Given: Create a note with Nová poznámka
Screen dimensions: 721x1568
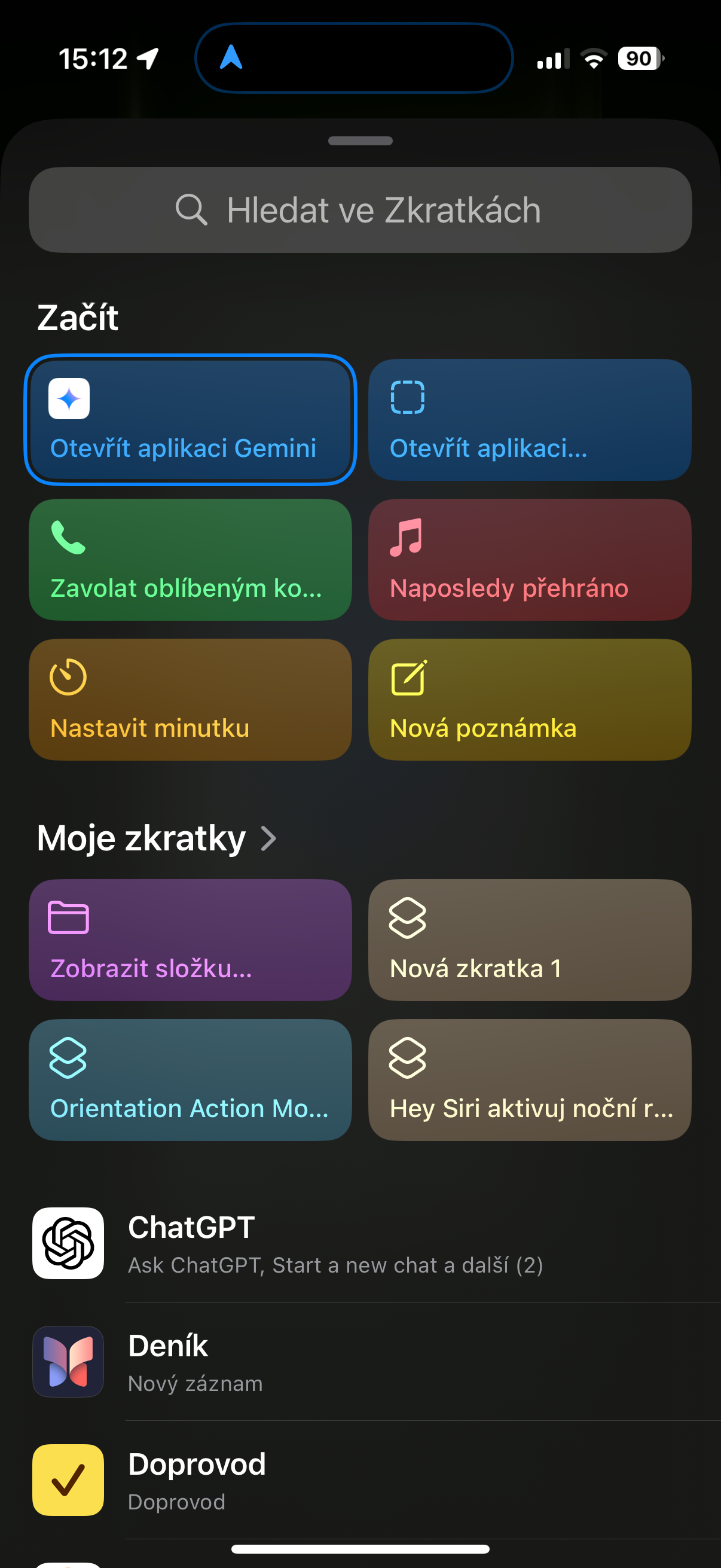Looking at the screenshot, I should pyautogui.click(x=529, y=700).
